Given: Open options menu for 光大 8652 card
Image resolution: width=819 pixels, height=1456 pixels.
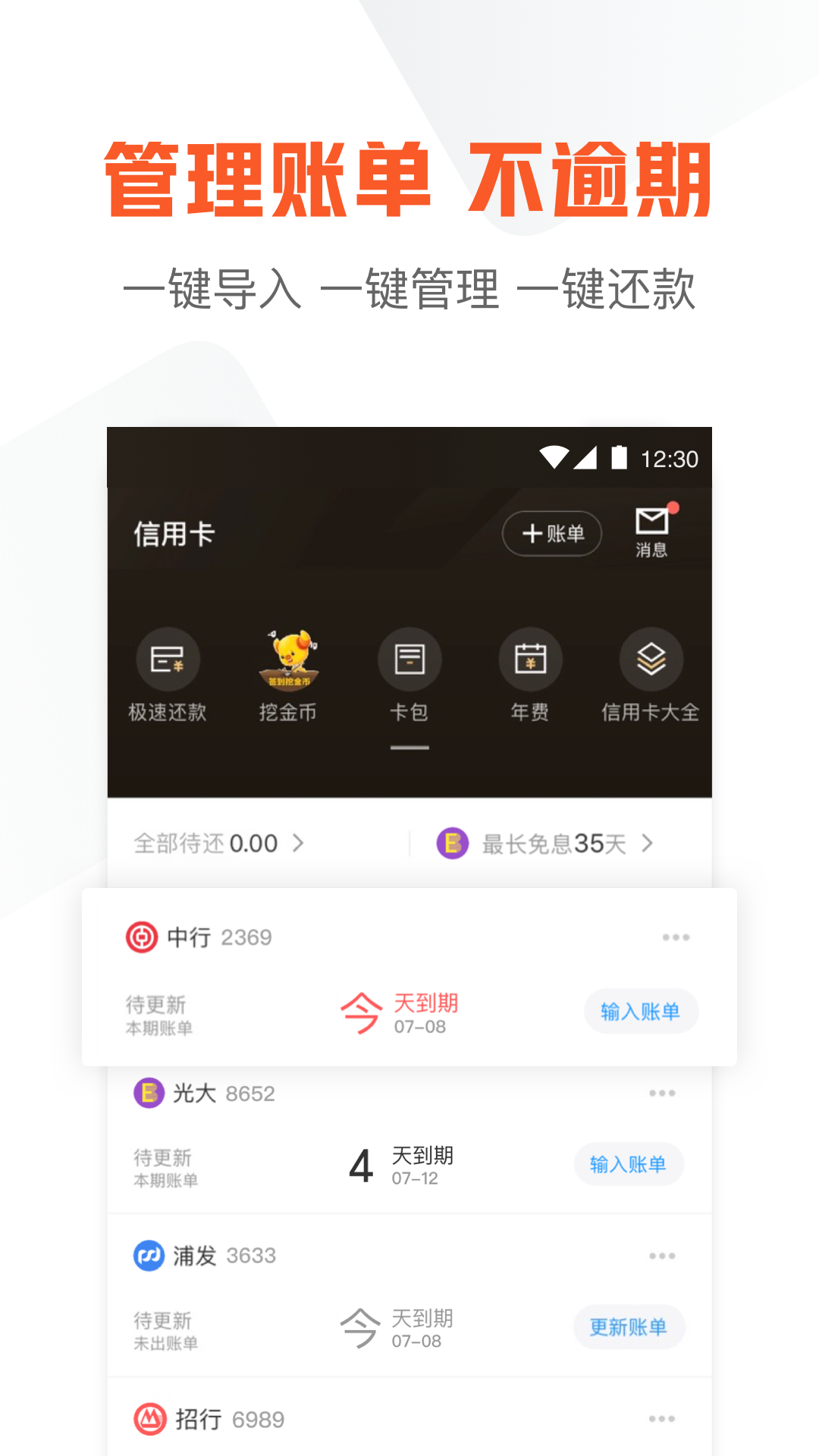Looking at the screenshot, I should pos(663,1093).
